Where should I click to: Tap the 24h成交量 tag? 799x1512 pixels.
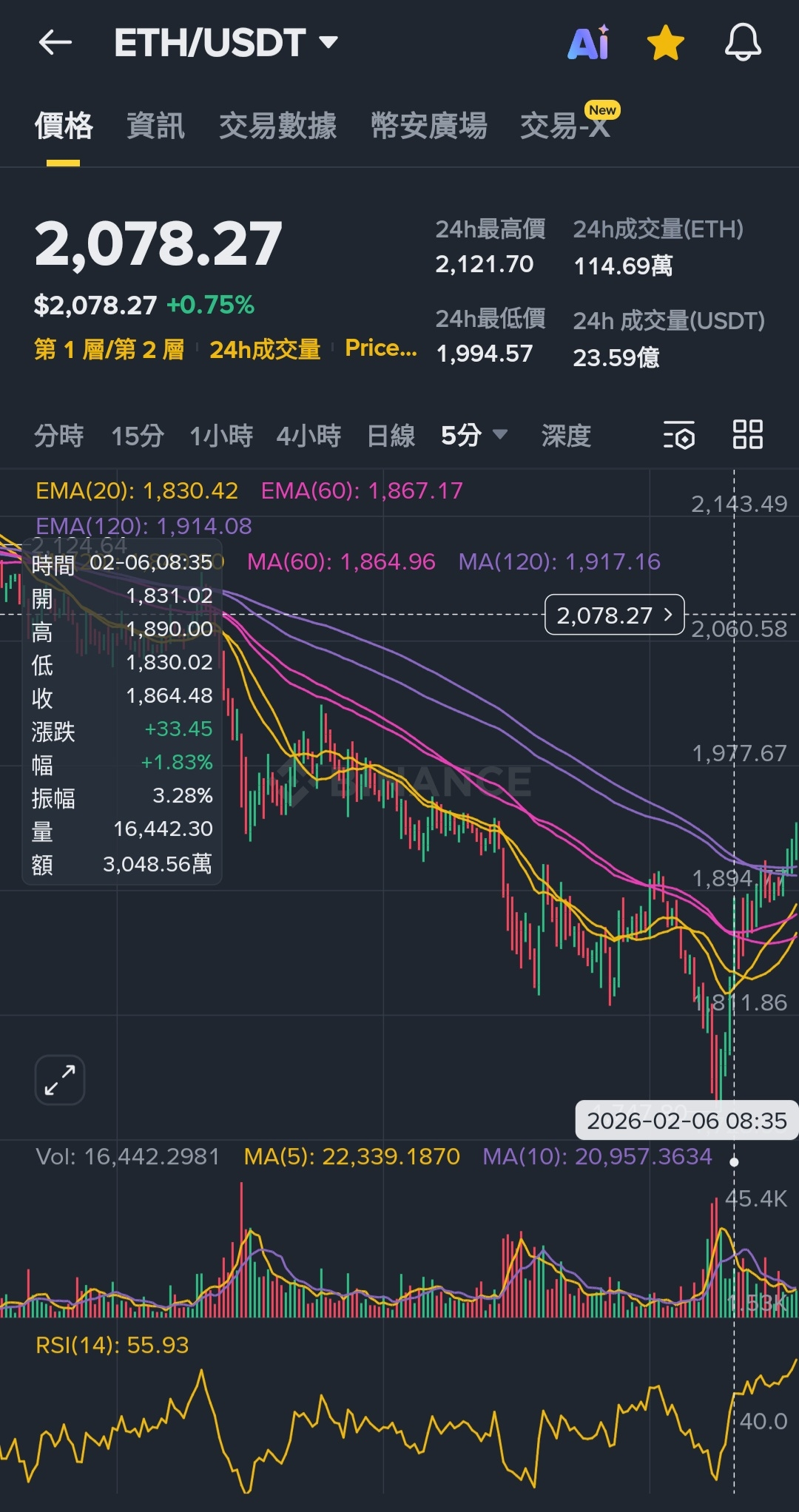tap(265, 349)
